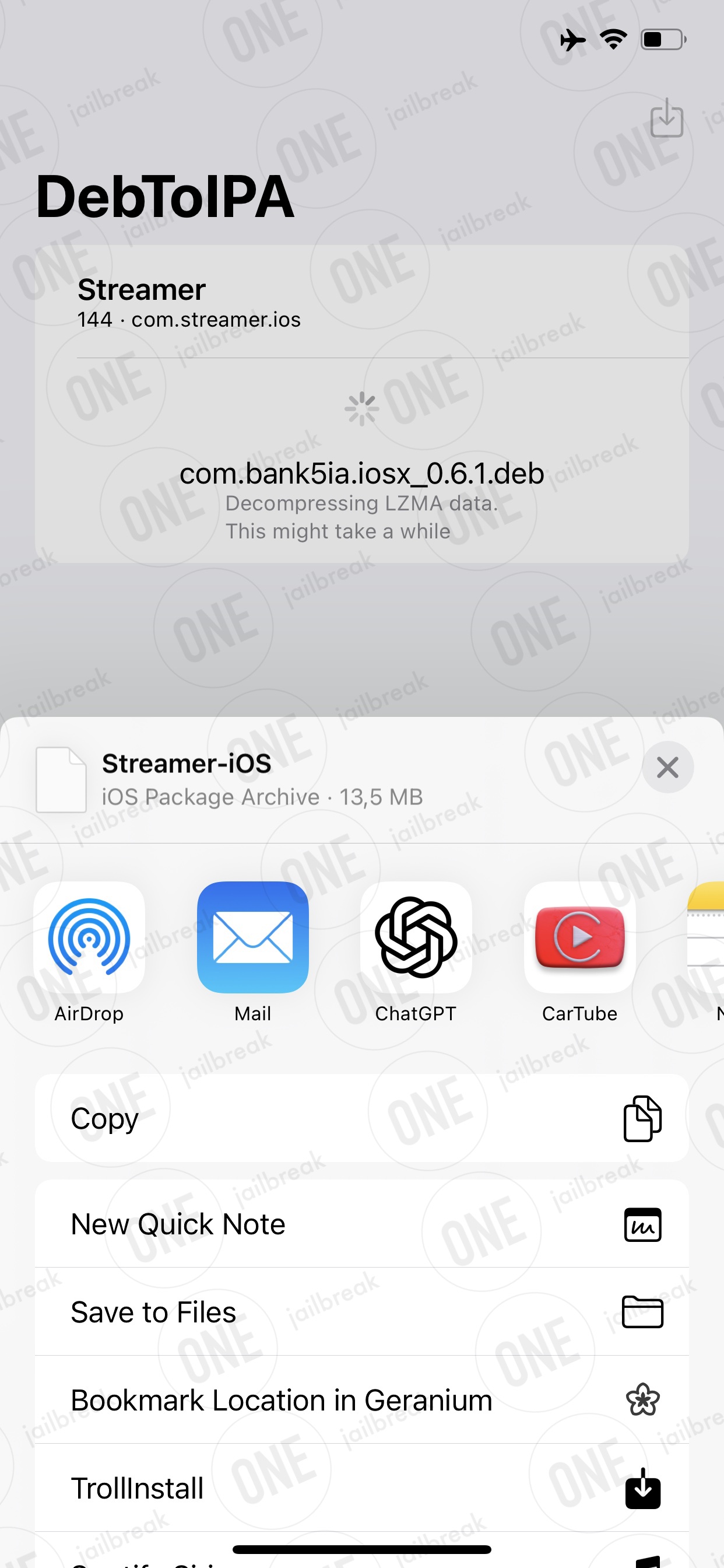This screenshot has height=1568, width=724.
Task: Choose Bookmark Location in Geranium
Action: point(362,1400)
